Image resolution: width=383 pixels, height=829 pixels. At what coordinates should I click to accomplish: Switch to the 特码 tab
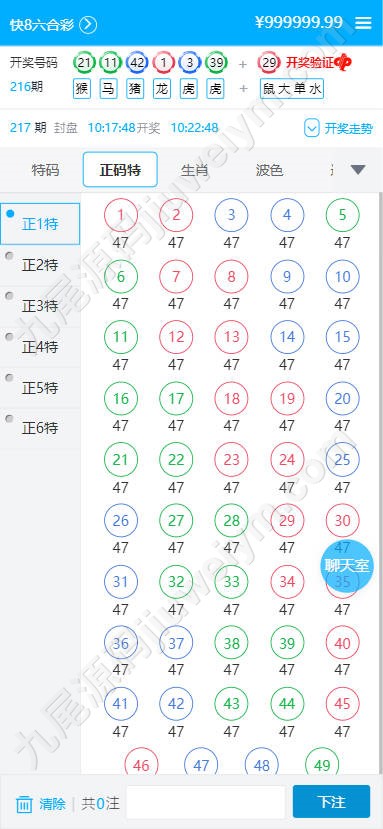45,170
